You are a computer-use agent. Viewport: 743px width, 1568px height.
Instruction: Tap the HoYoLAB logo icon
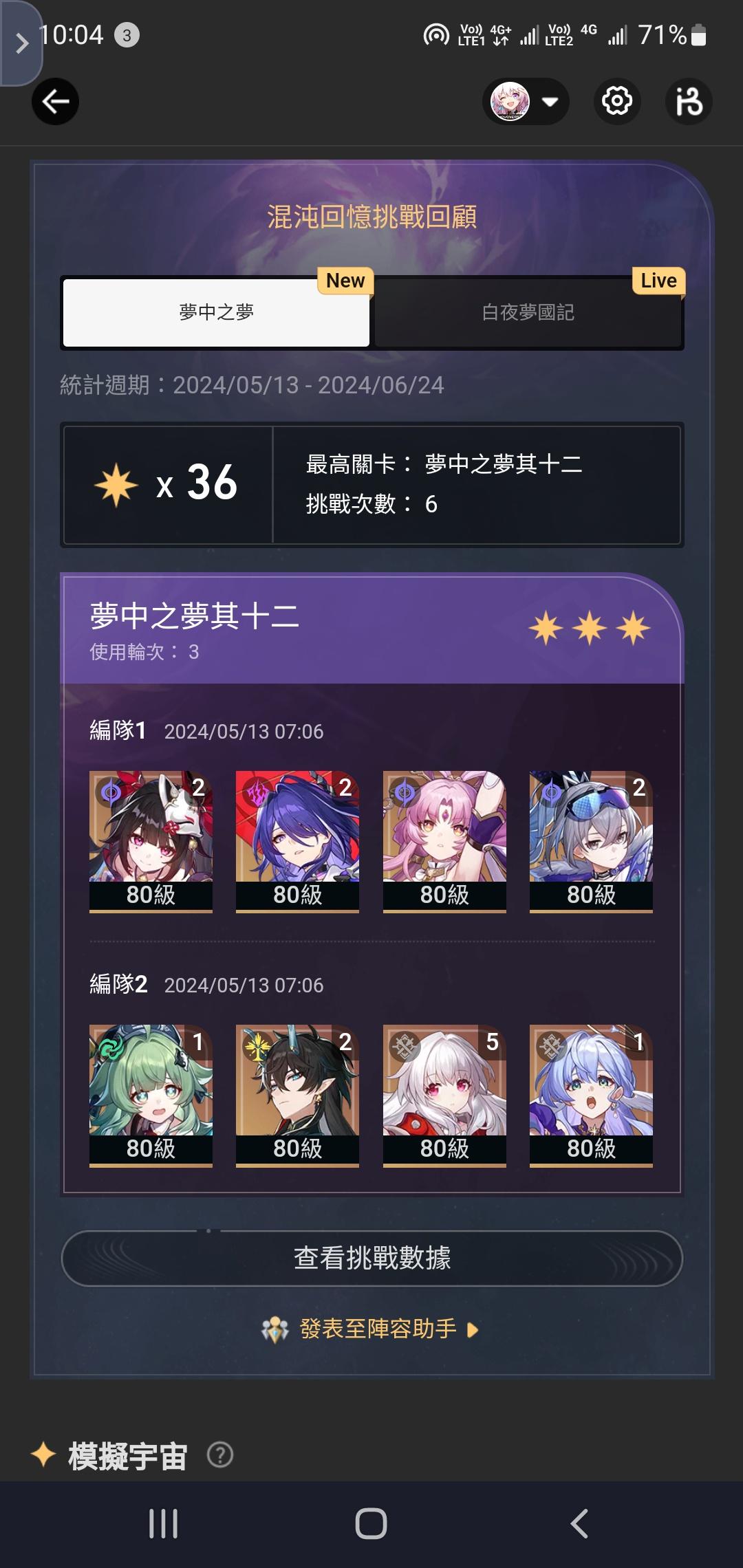coord(689,102)
